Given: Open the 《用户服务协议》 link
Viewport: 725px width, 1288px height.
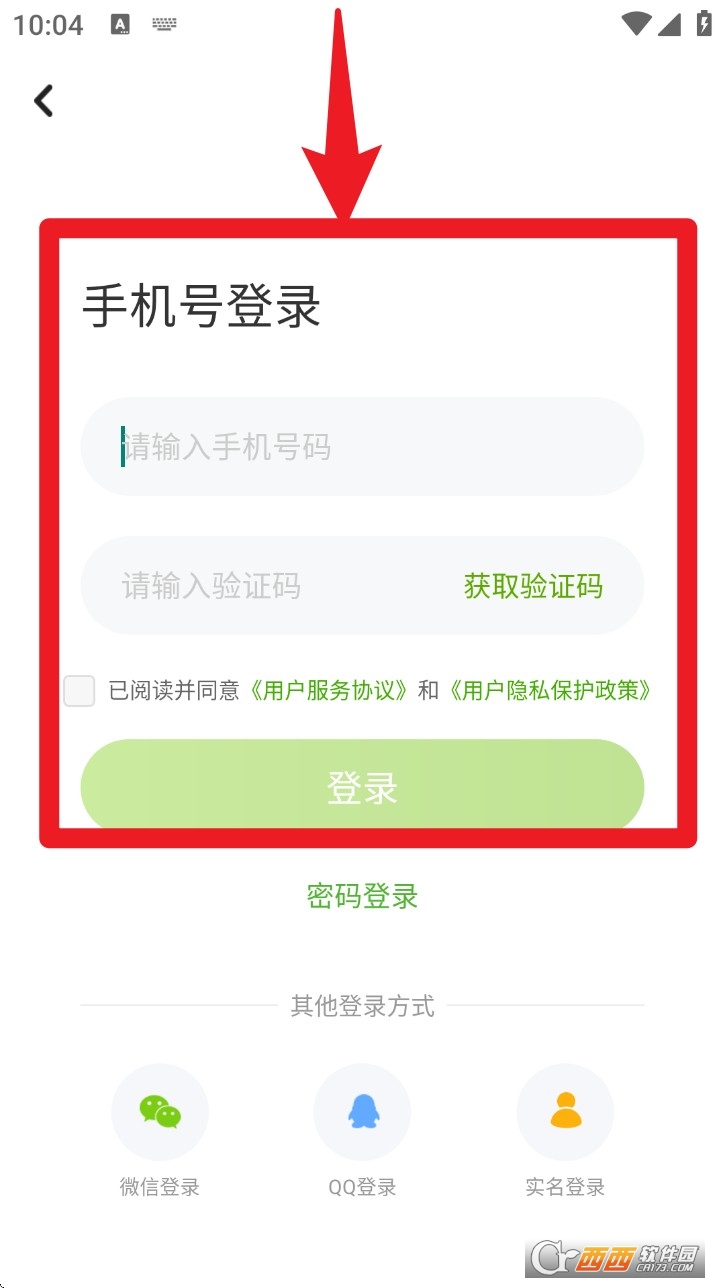Looking at the screenshot, I should [x=328, y=691].
